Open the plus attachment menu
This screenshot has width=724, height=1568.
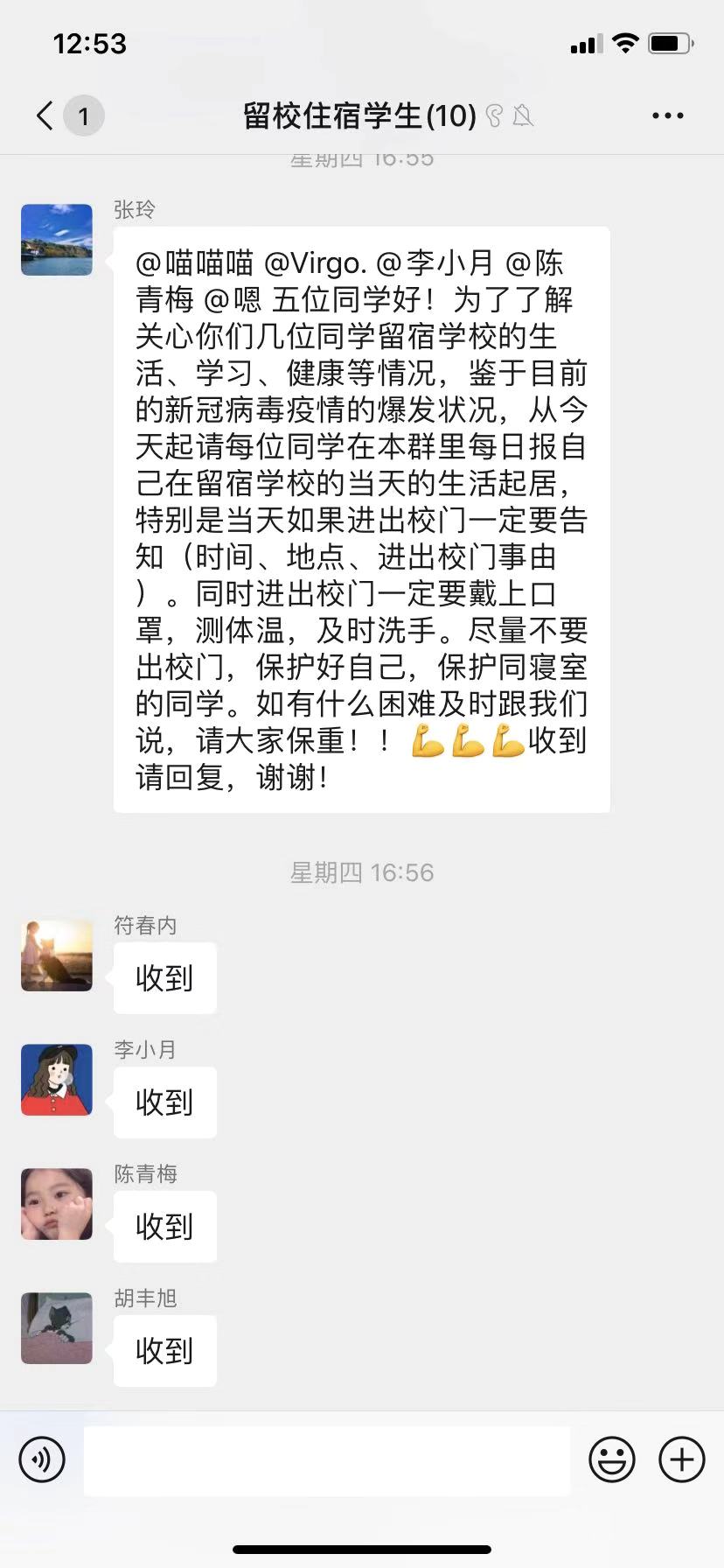click(x=681, y=1459)
